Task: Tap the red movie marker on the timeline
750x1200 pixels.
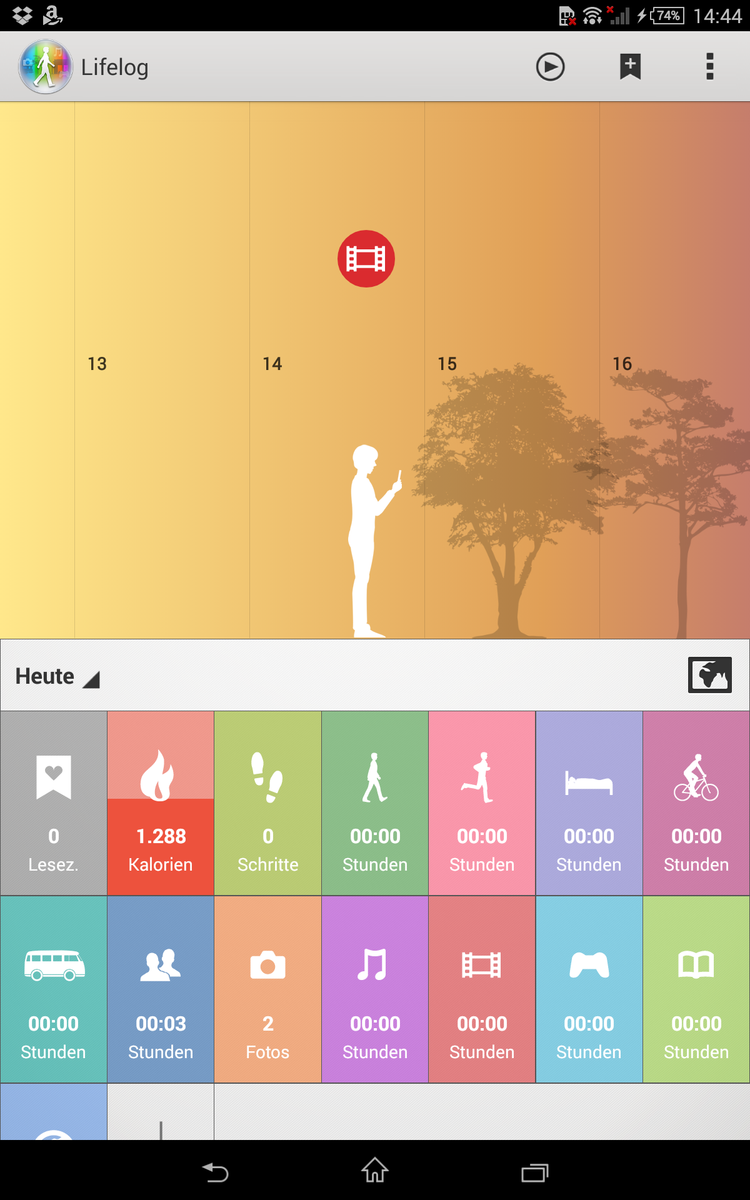Action: click(366, 258)
